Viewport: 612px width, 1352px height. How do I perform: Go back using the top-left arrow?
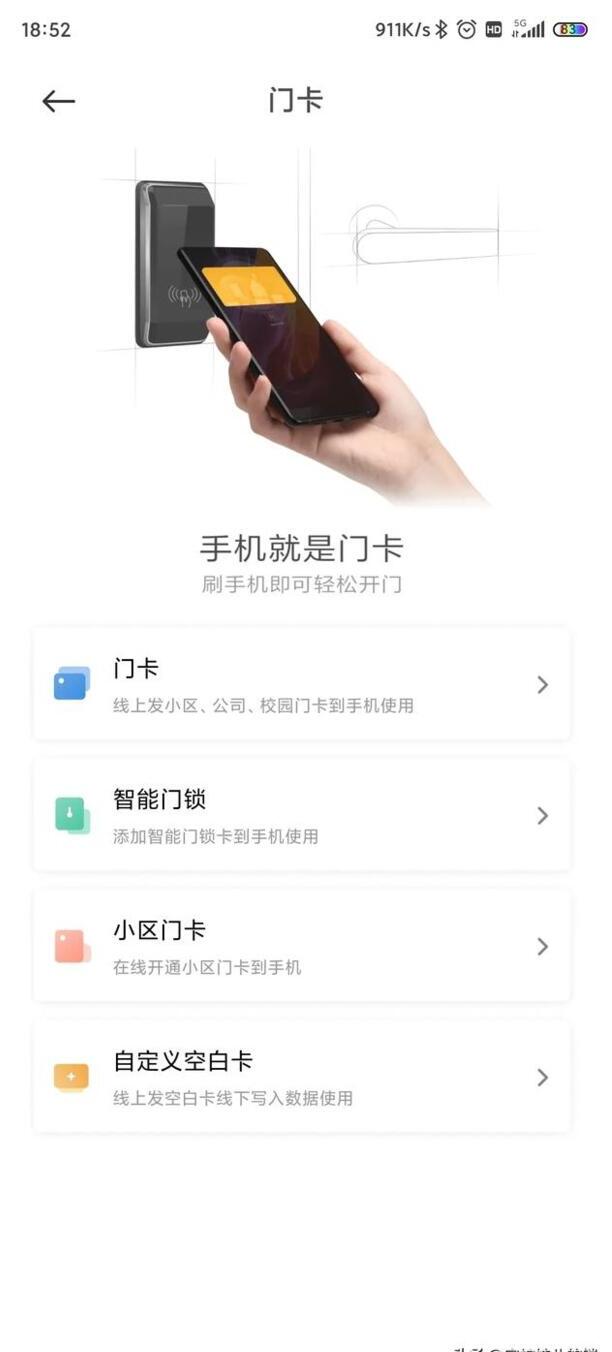click(x=58, y=101)
